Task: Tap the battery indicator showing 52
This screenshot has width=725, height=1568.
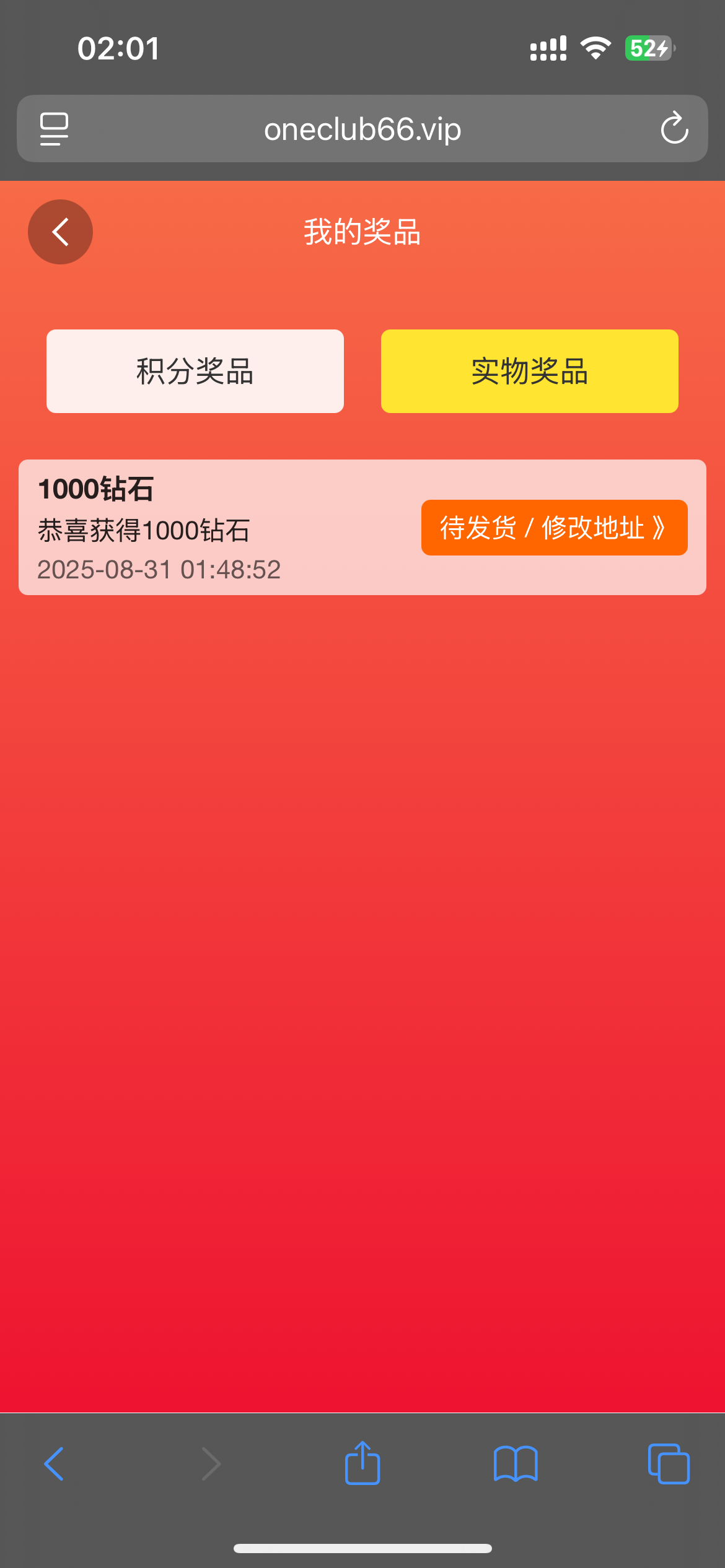Action: [647, 47]
